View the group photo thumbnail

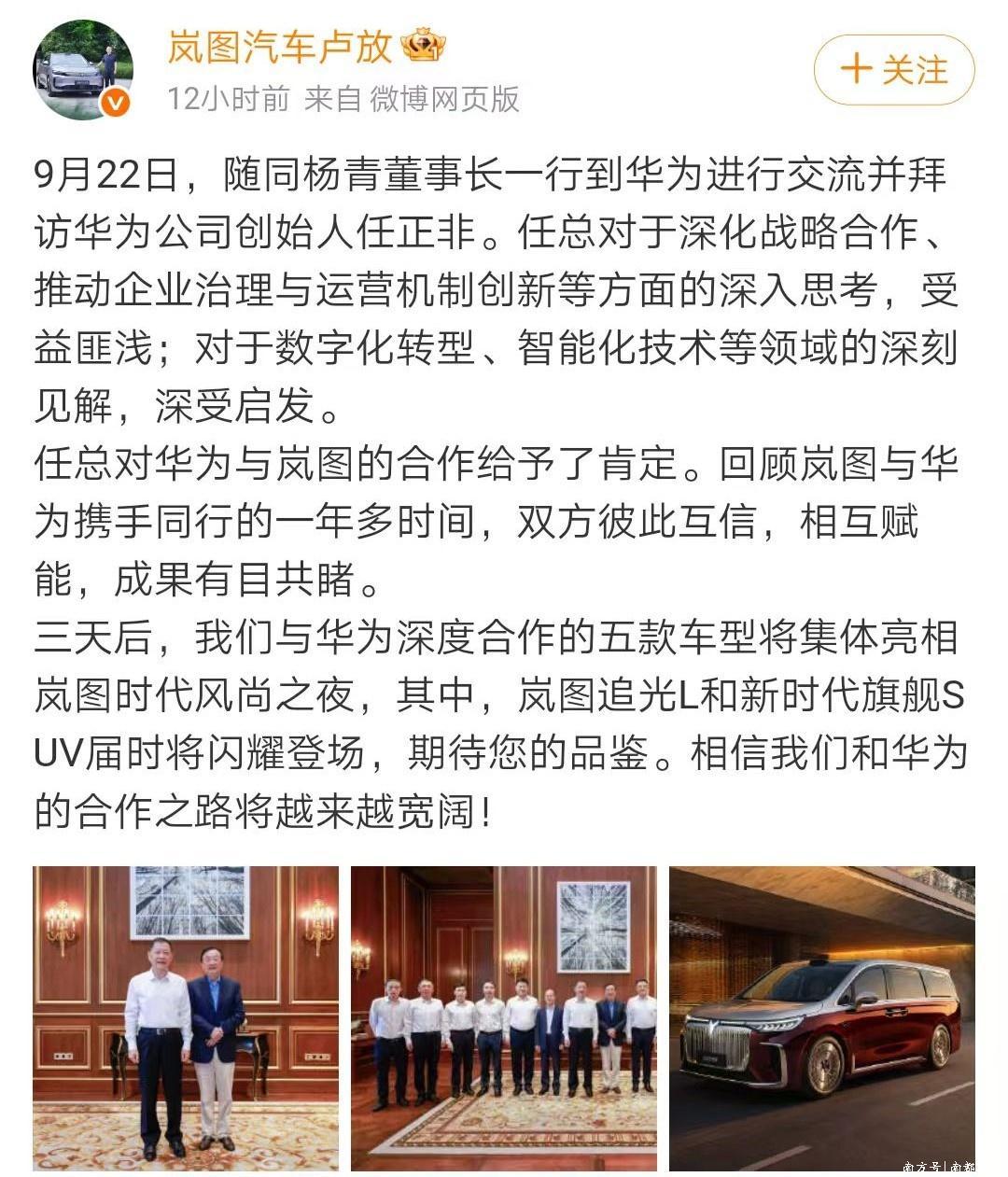[503, 1017]
